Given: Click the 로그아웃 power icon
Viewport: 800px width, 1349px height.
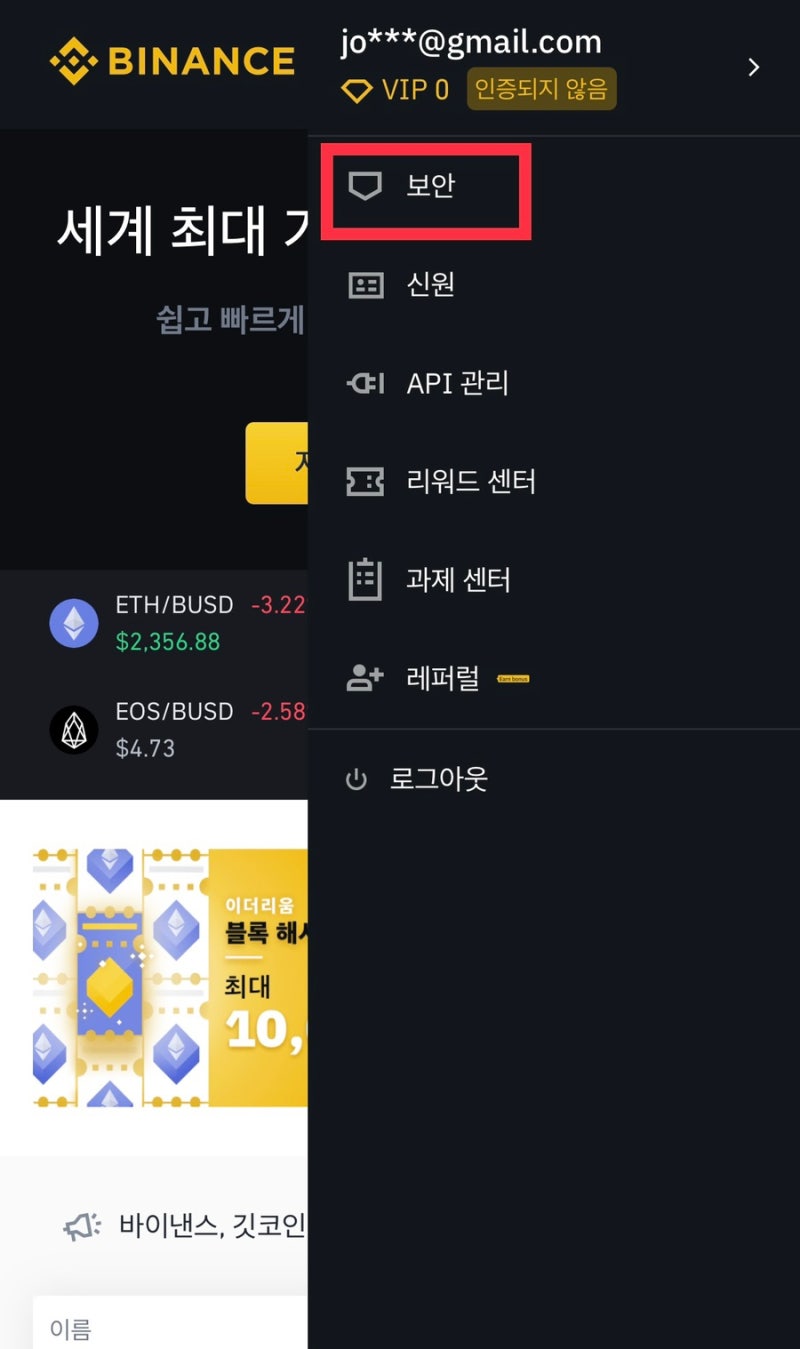Looking at the screenshot, I should (356, 779).
